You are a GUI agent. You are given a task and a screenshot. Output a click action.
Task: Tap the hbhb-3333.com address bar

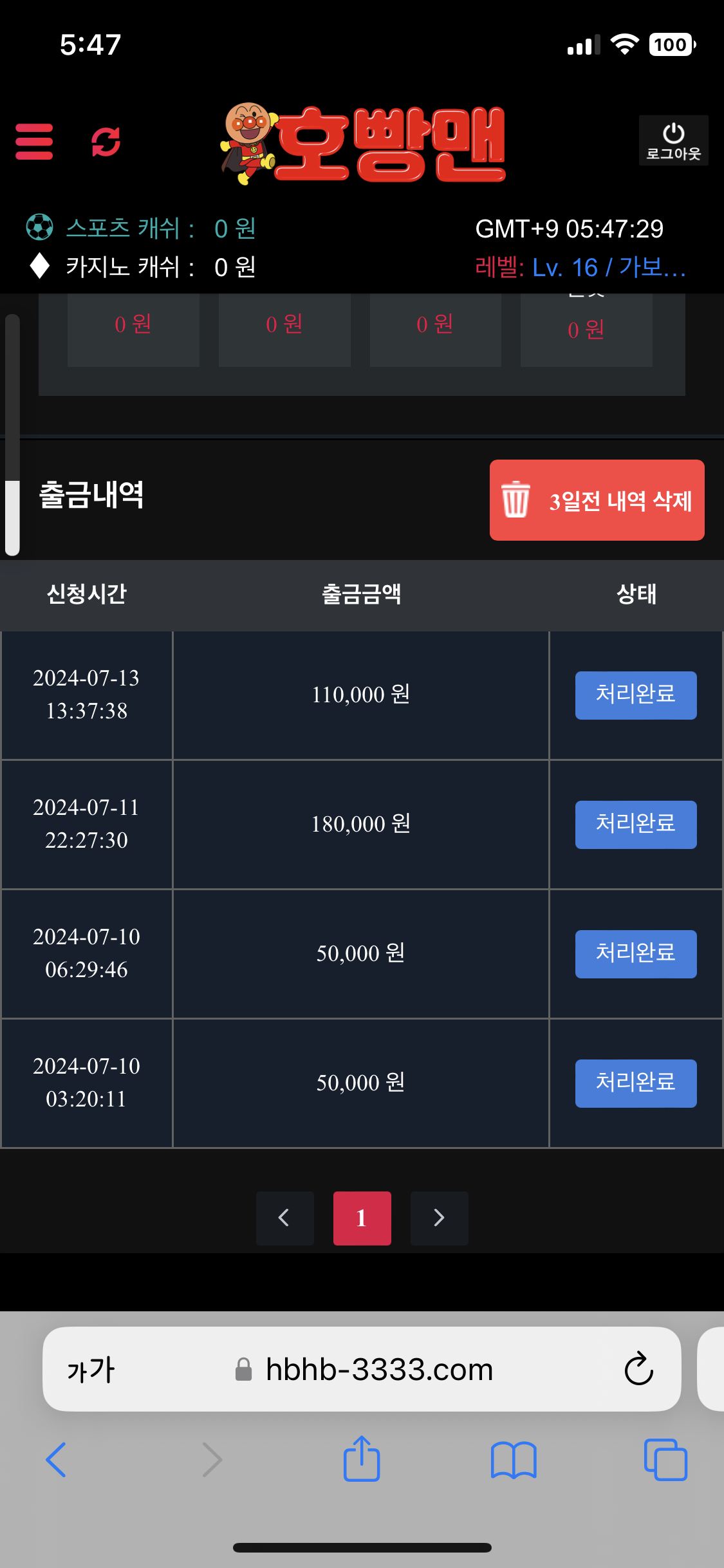point(379,1369)
